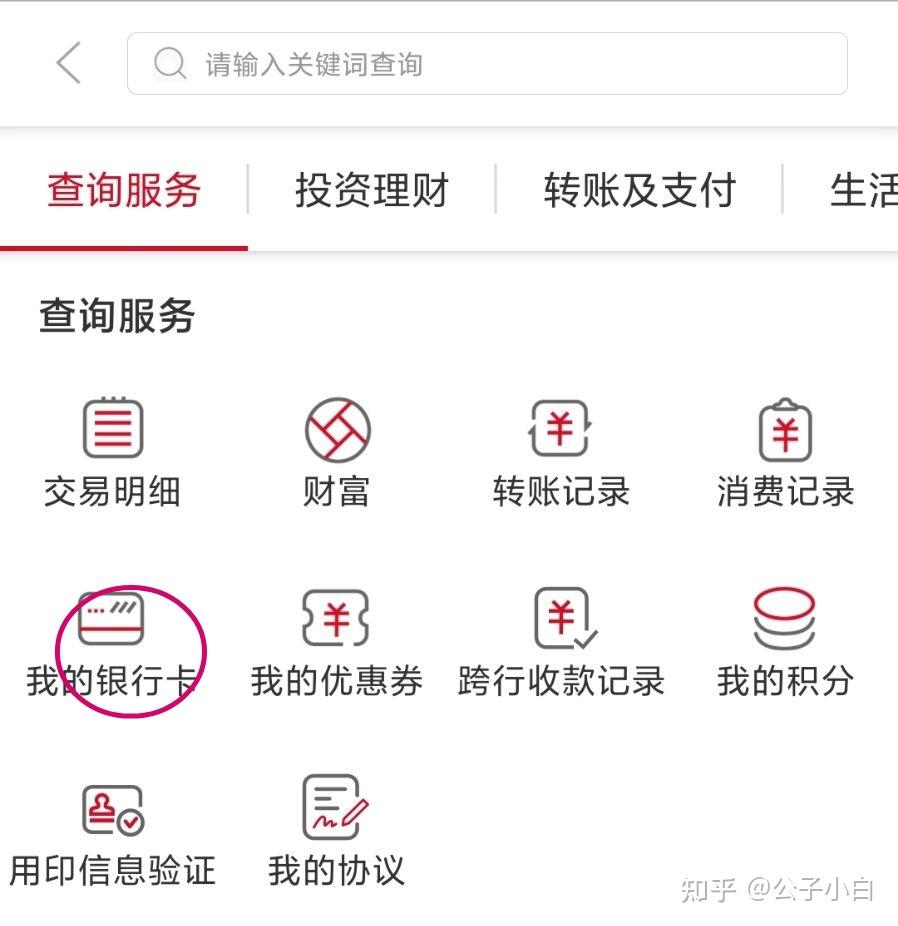Open the 我的积分 points icon

coord(785,617)
